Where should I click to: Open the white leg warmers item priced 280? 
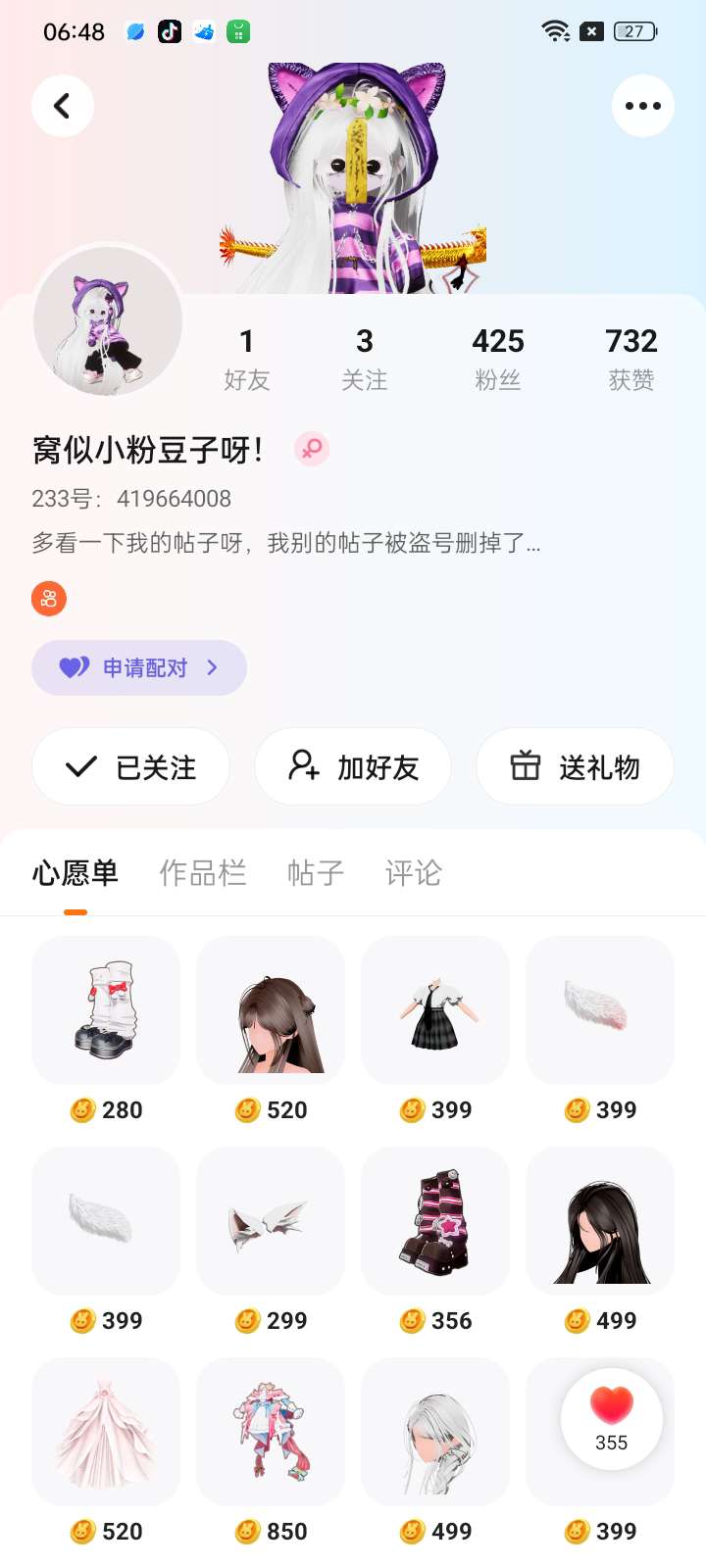click(106, 1009)
